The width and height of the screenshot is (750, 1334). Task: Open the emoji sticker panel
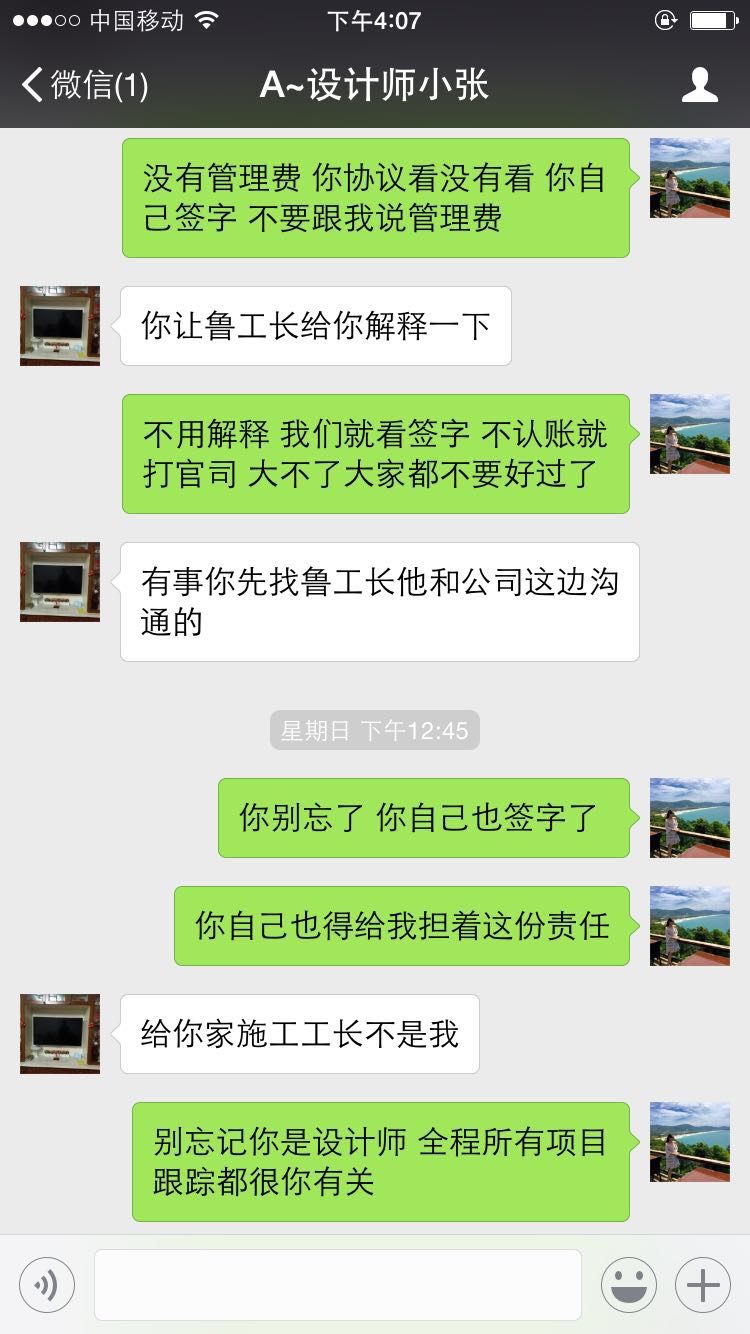pyautogui.click(x=629, y=1284)
